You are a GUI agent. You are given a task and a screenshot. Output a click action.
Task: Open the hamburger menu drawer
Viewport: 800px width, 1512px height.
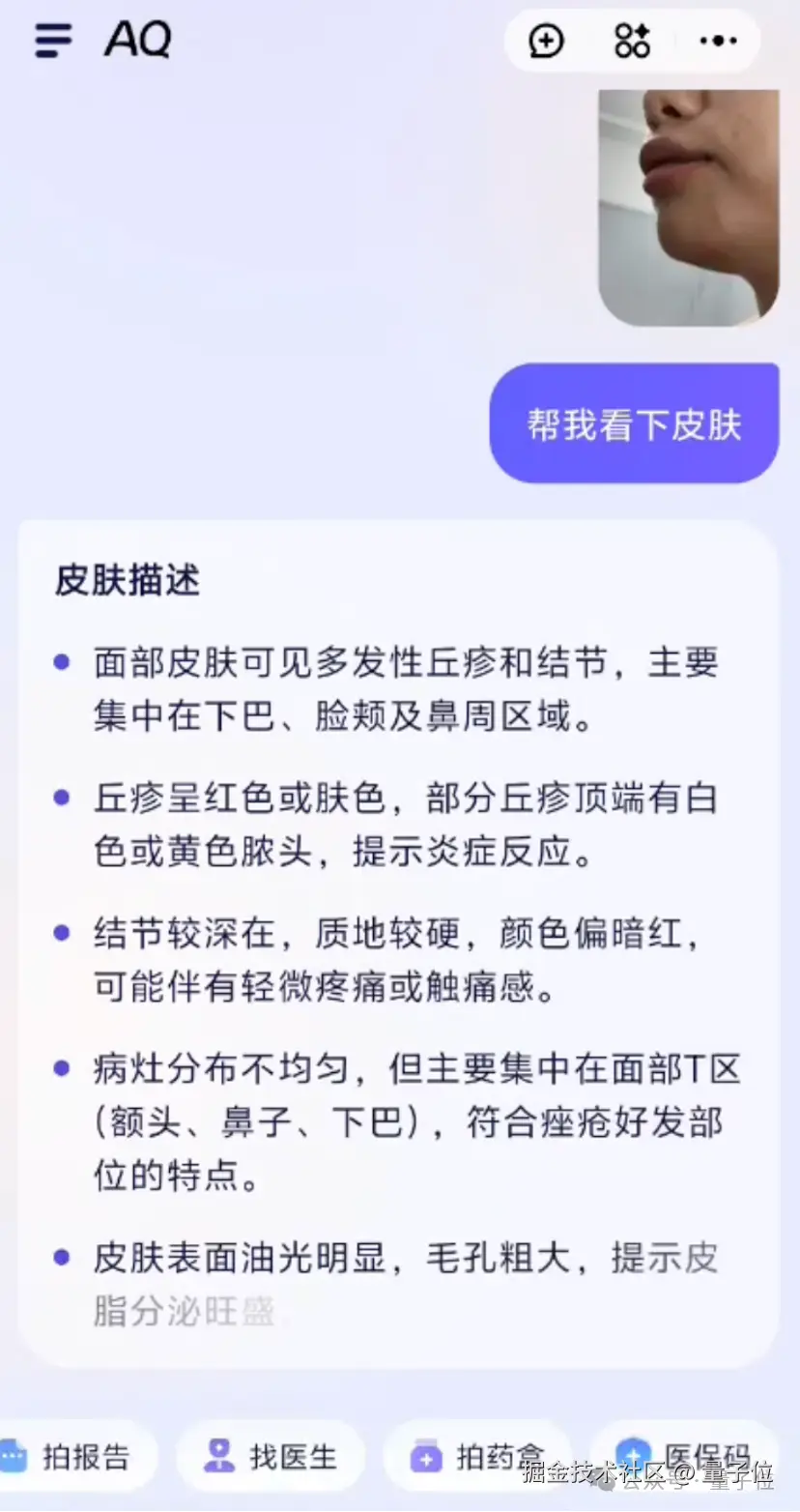click(53, 41)
